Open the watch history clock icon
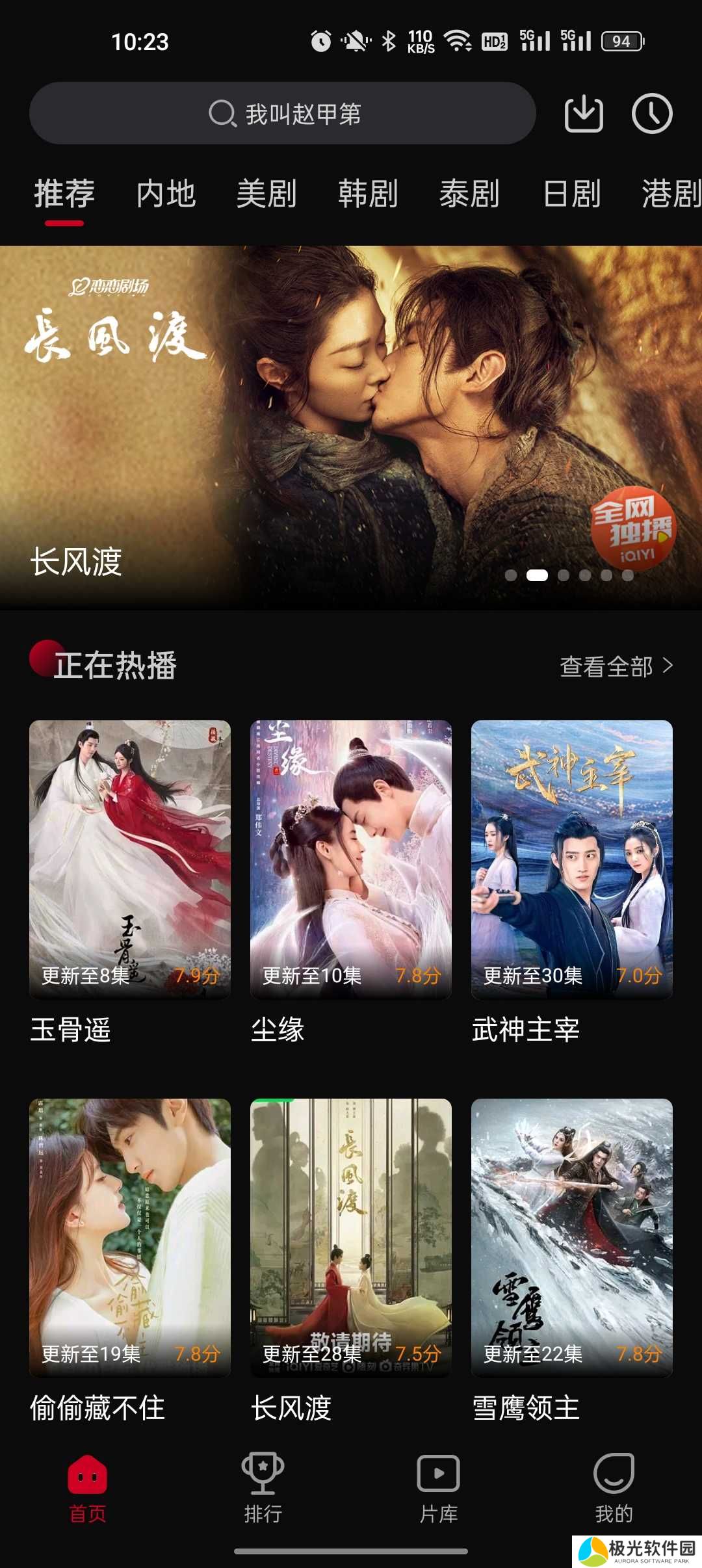The image size is (702, 1568). 651,114
